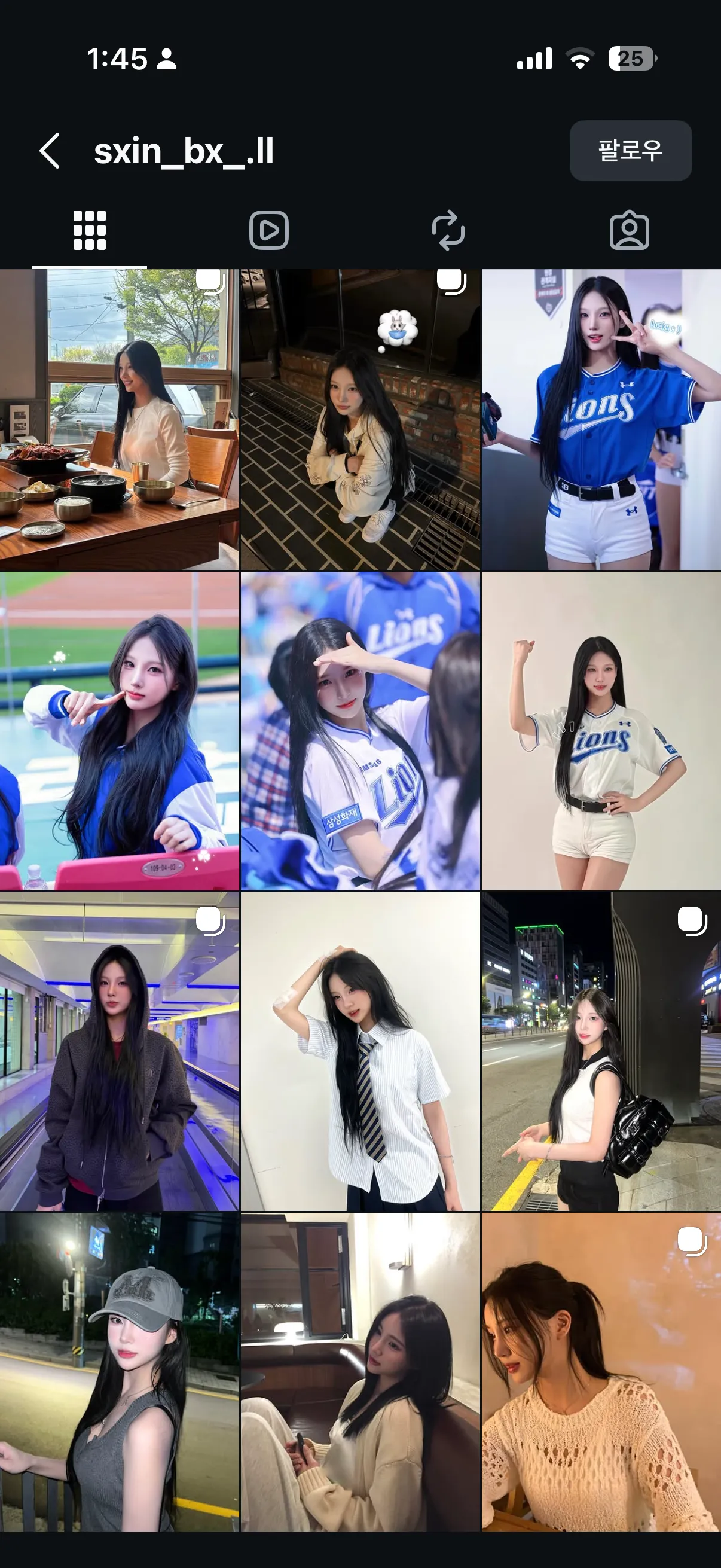The height and width of the screenshot is (1568, 721).
Task: Go back using the arrow beside sxin_bx_.ll
Action: (50, 150)
